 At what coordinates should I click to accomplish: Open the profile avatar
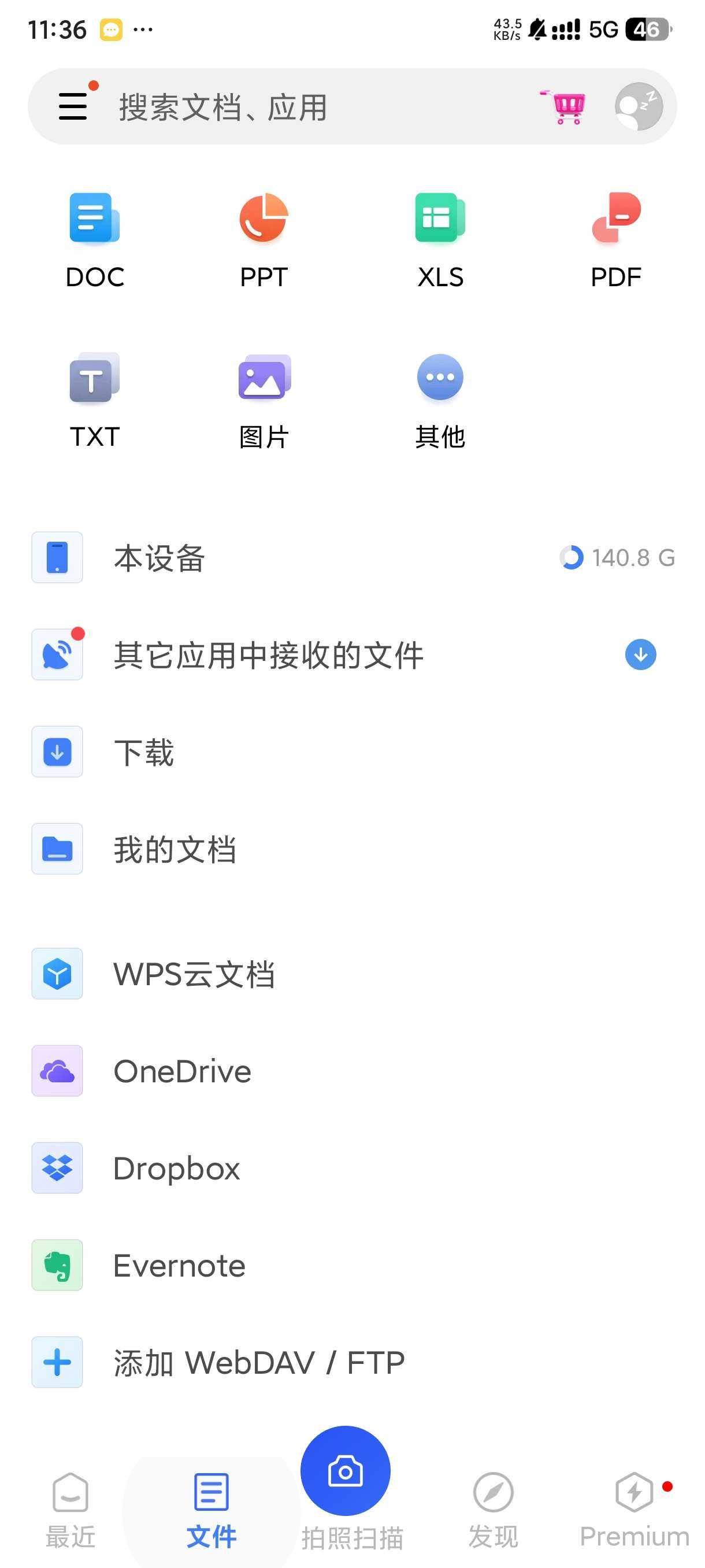(638, 106)
